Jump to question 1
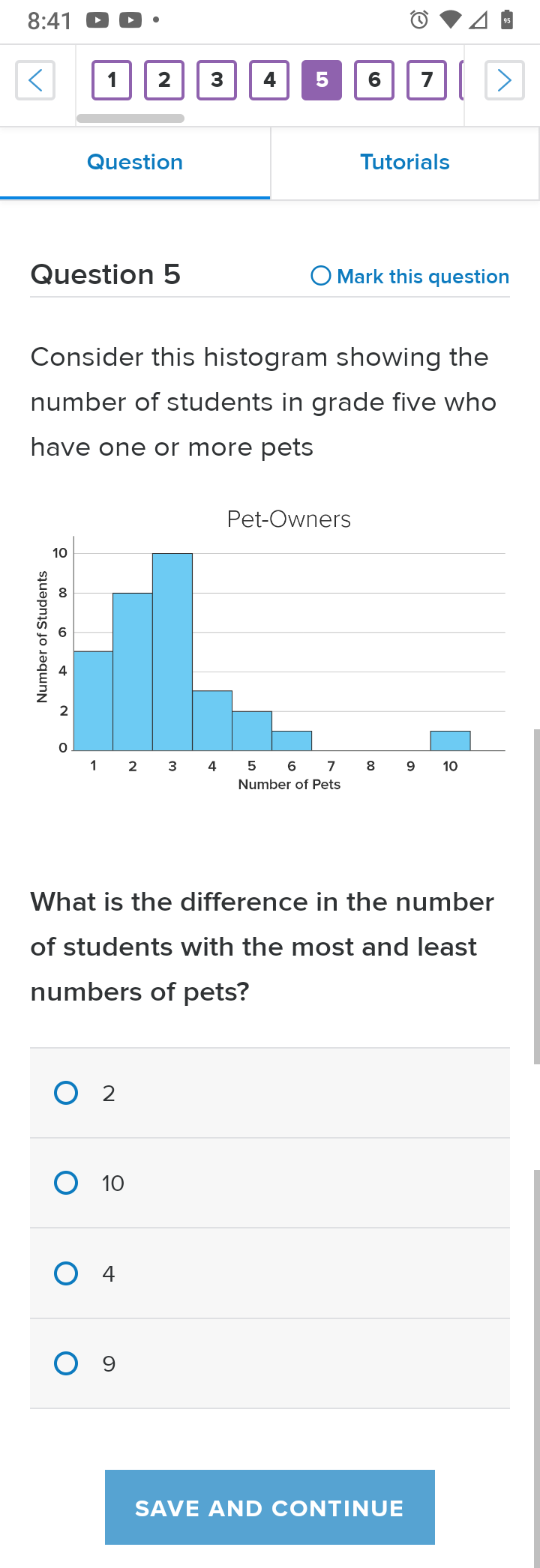The image size is (540, 1568). click(112, 80)
